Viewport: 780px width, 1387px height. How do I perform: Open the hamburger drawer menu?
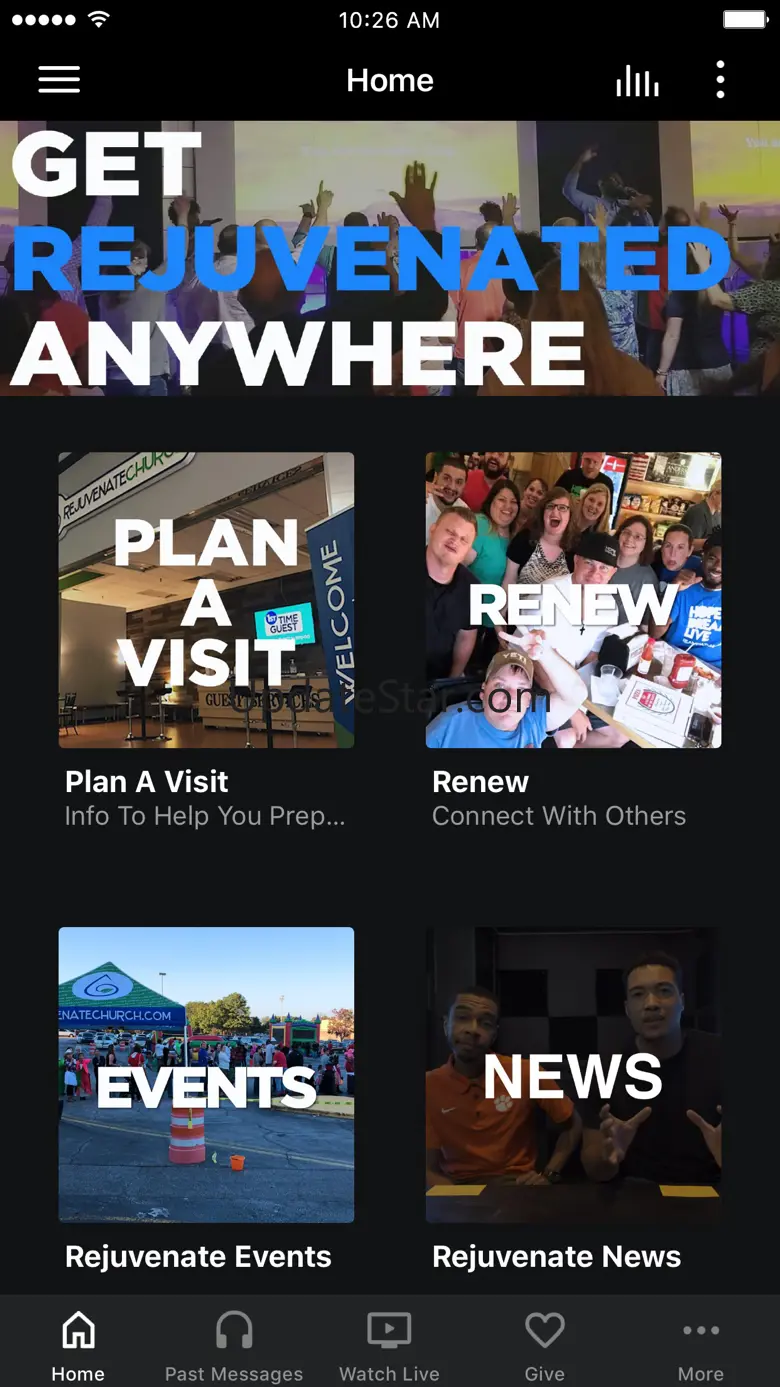[x=59, y=81]
